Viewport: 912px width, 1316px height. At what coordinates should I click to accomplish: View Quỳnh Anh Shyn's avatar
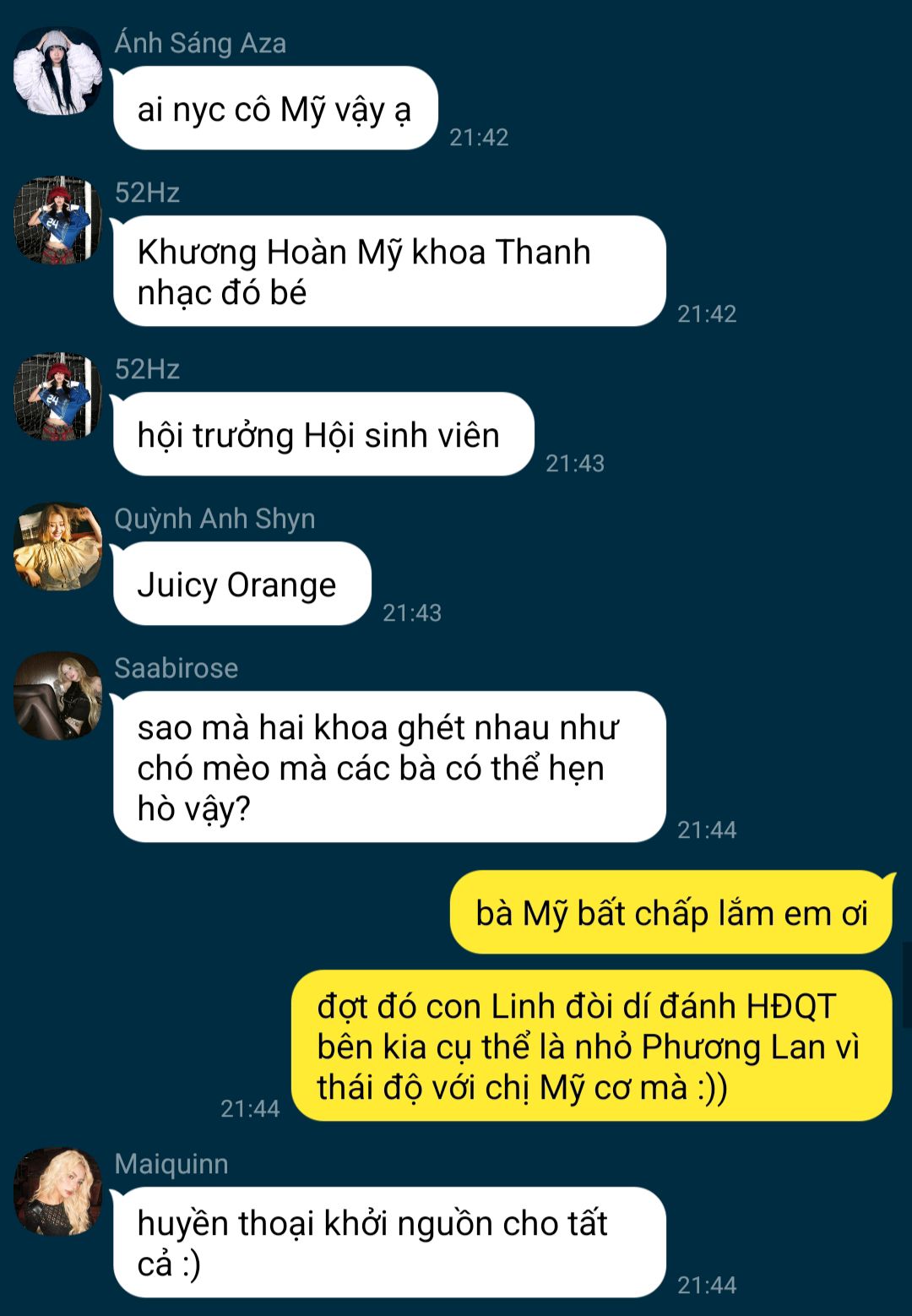click(x=57, y=547)
